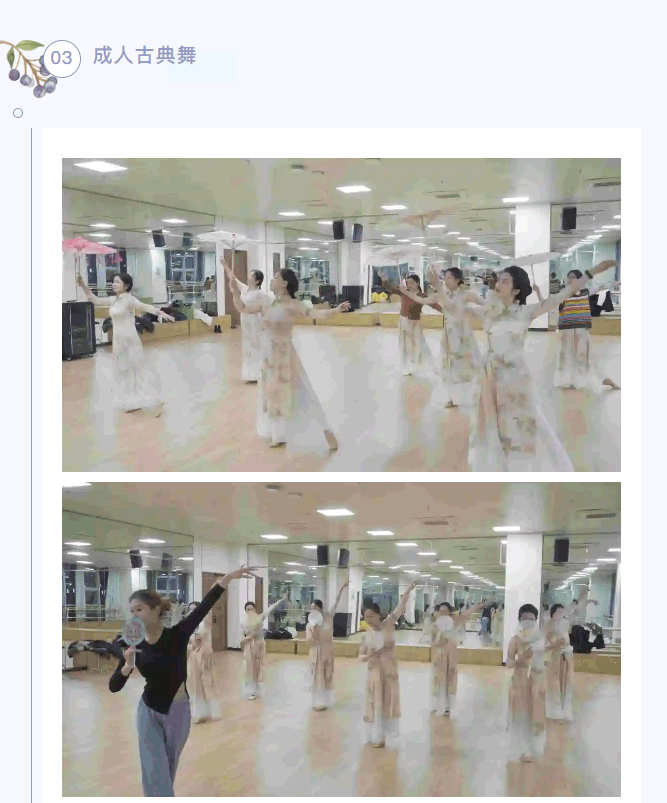Open the first dance photo with umbrellas

click(341, 314)
